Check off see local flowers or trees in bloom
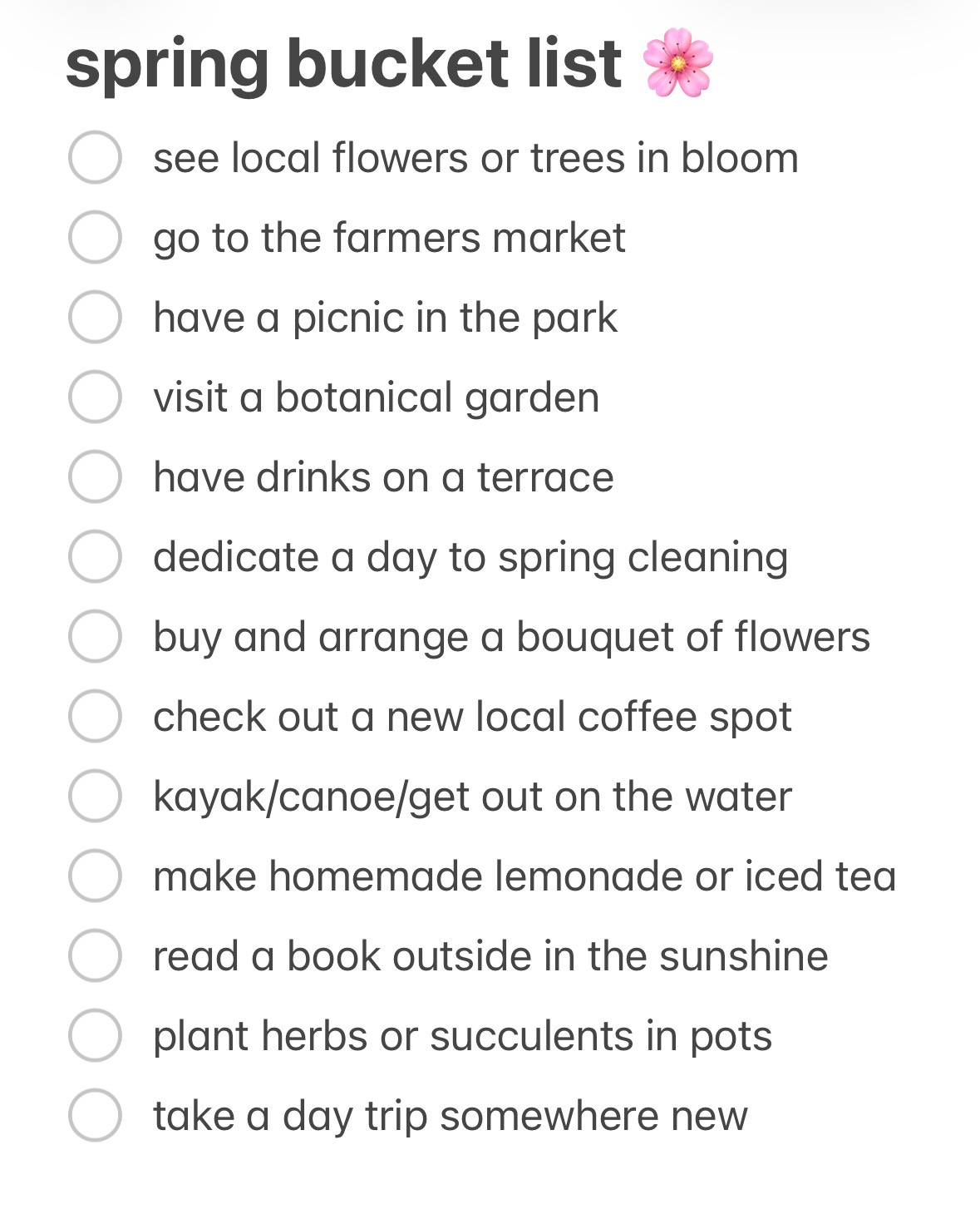The image size is (980, 1209). [95, 157]
